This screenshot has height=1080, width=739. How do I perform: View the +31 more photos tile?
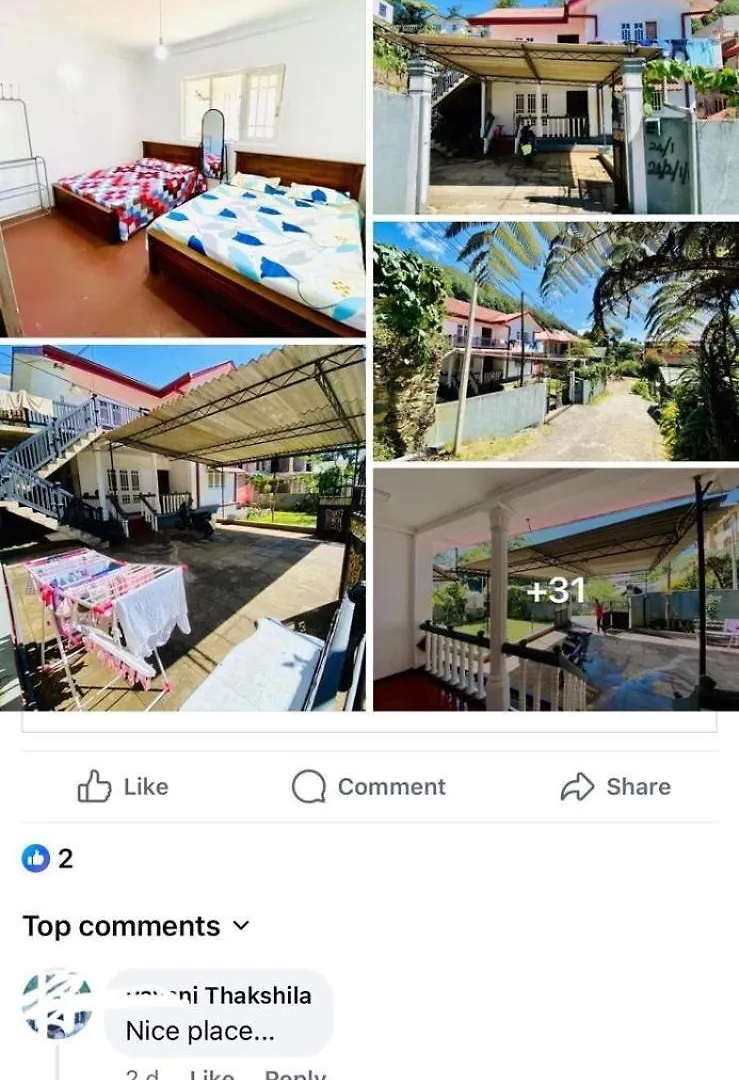[x=556, y=590]
